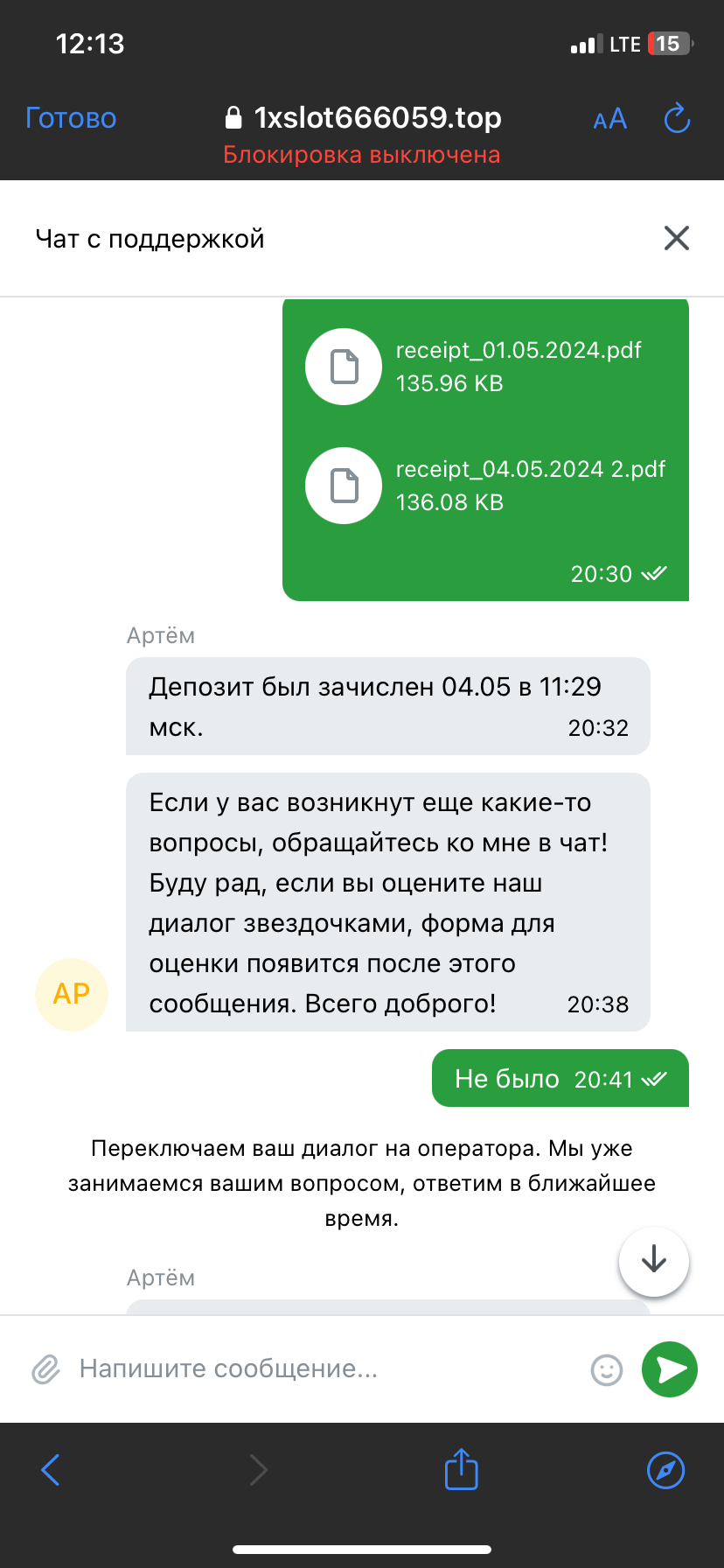
Task: Go back to the previous page
Action: coord(51,1470)
